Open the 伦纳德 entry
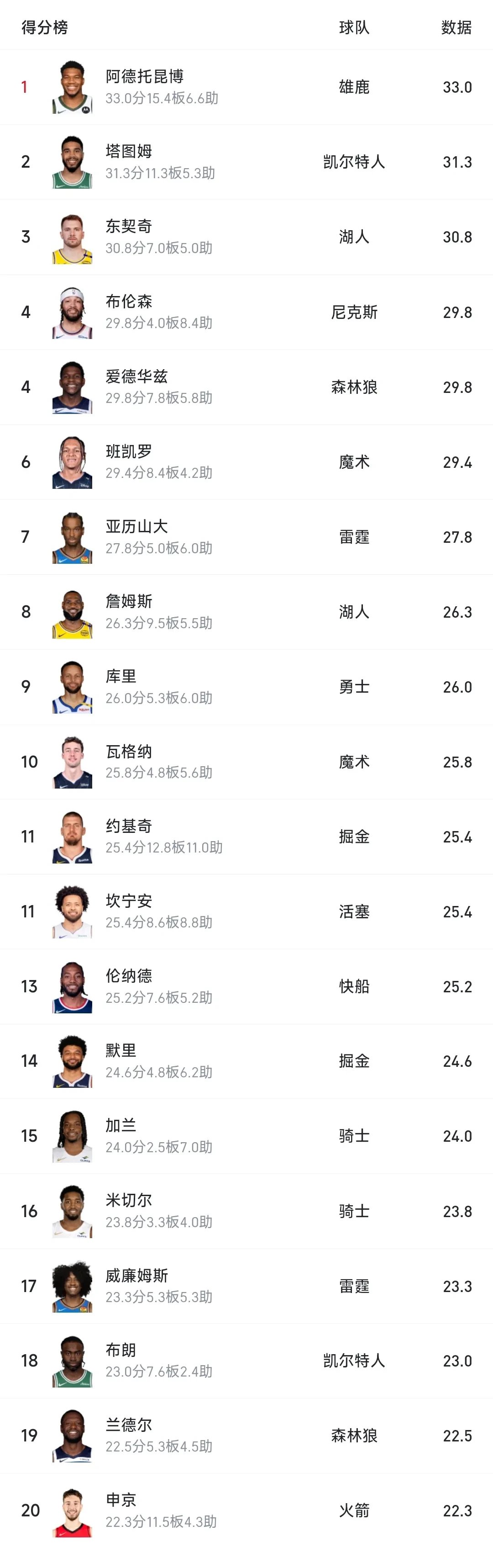493x1568 pixels. [129, 976]
